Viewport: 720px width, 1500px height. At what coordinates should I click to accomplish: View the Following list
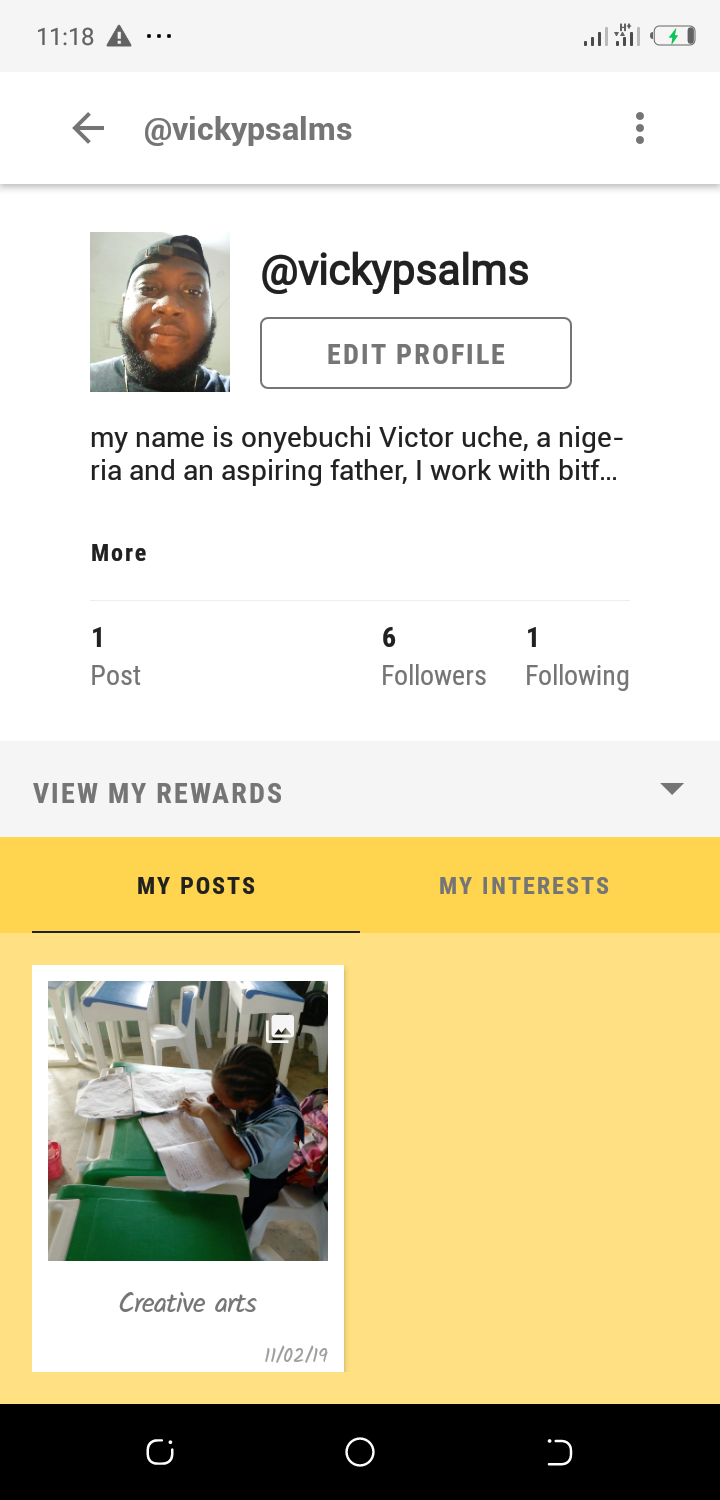pos(577,657)
